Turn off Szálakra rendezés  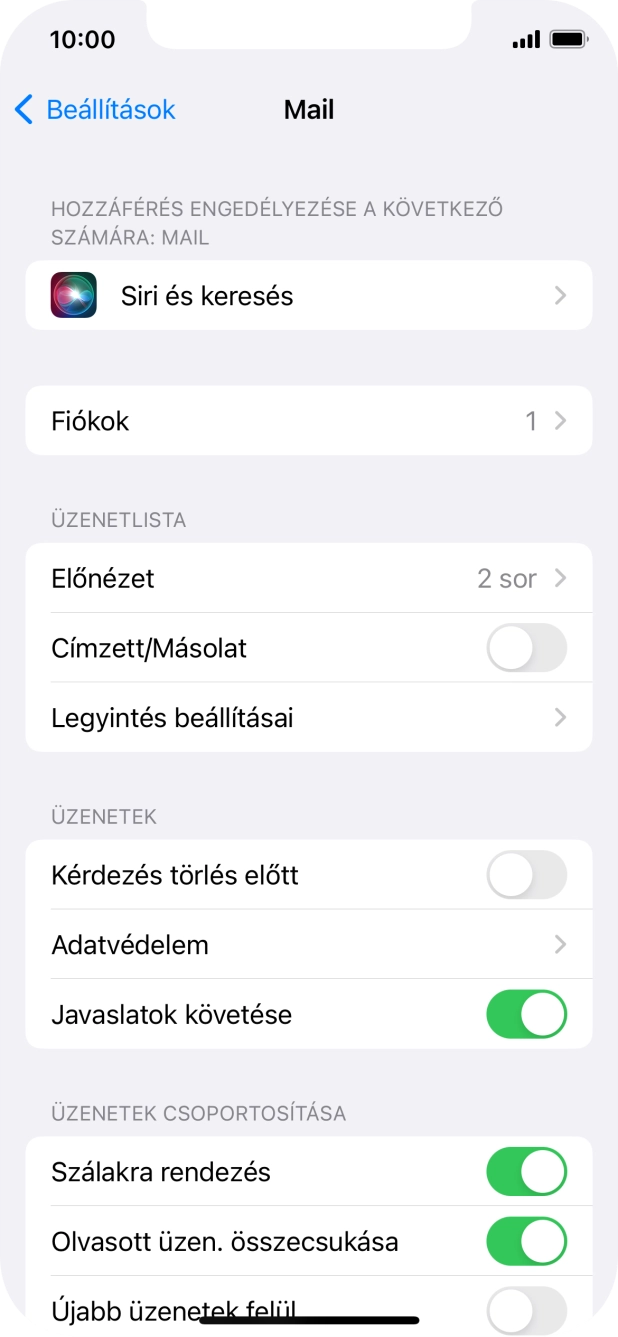pyautogui.click(x=526, y=1172)
